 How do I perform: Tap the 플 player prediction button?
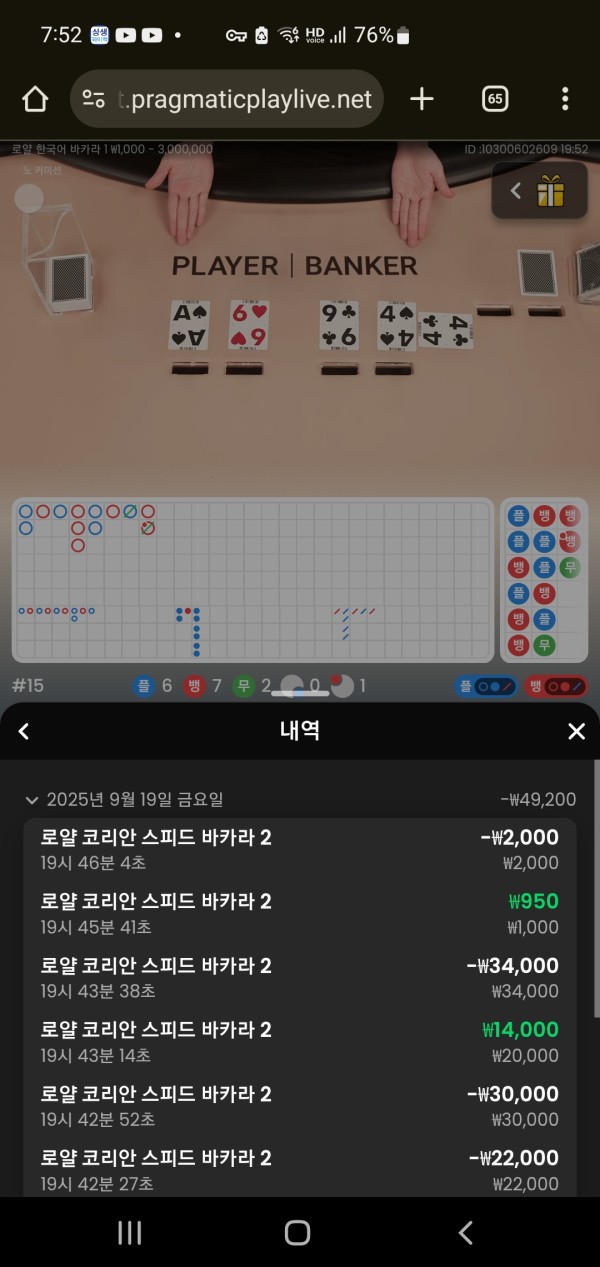coord(485,687)
